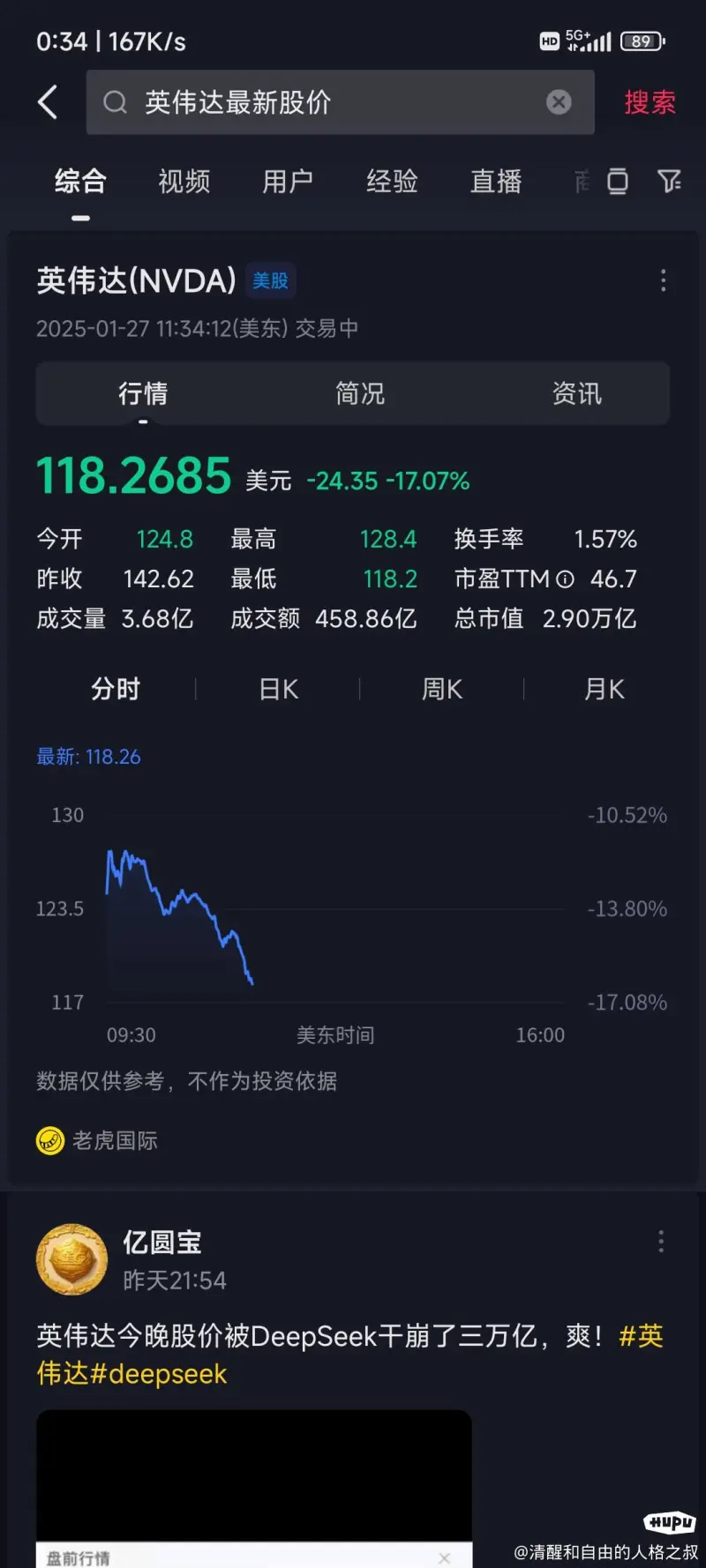Switch to the 视频 tab
The width and height of the screenshot is (706, 1568).
click(184, 182)
